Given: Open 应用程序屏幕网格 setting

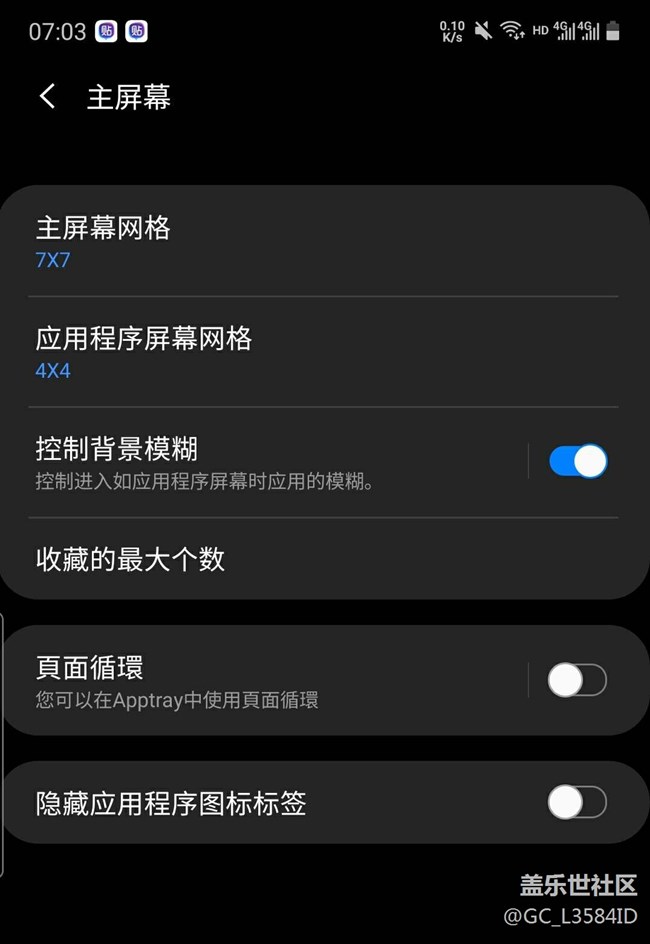Looking at the screenshot, I should pos(325,352).
